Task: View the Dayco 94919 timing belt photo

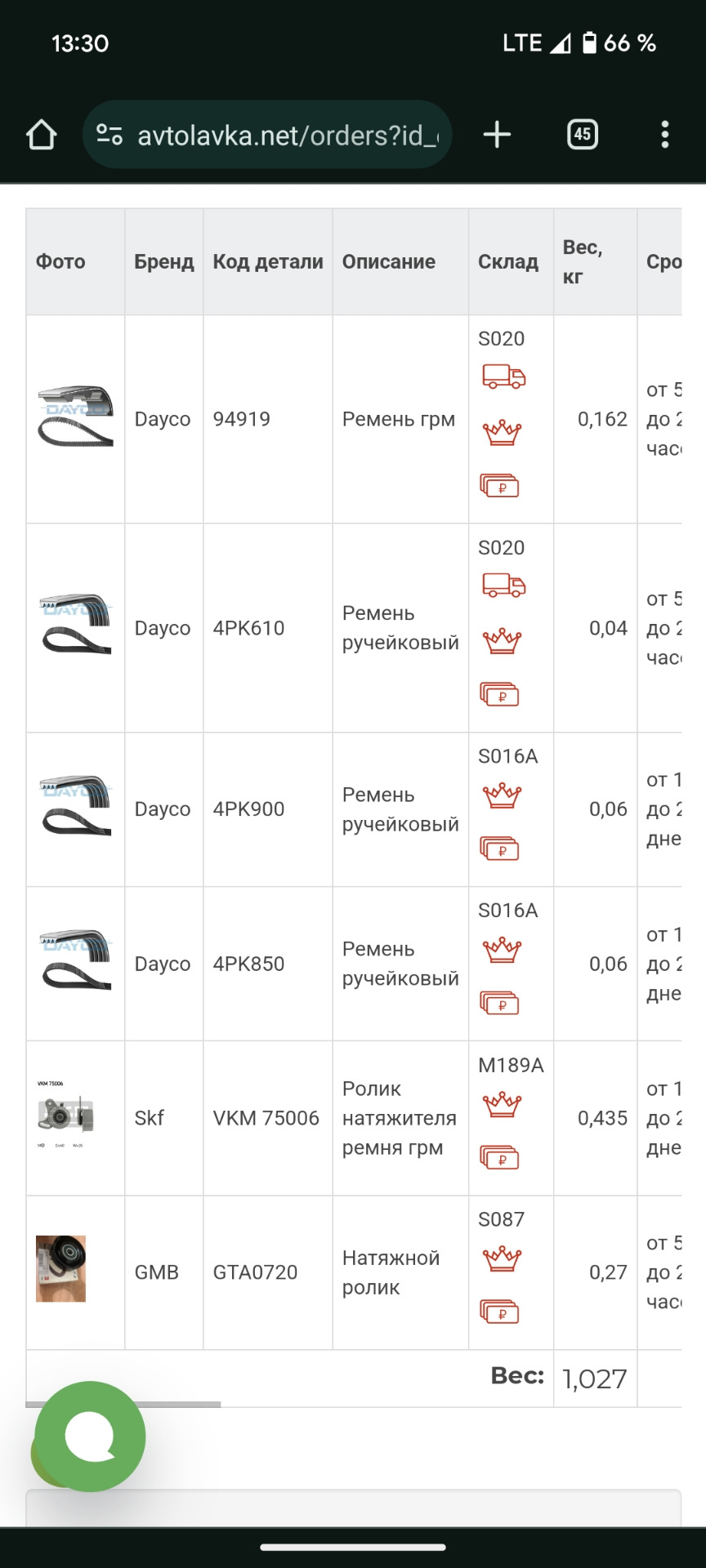Action: (x=75, y=417)
